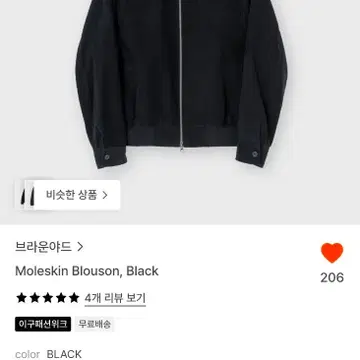
Task: Open the 브라운야드 brand page
Action: pos(49,247)
